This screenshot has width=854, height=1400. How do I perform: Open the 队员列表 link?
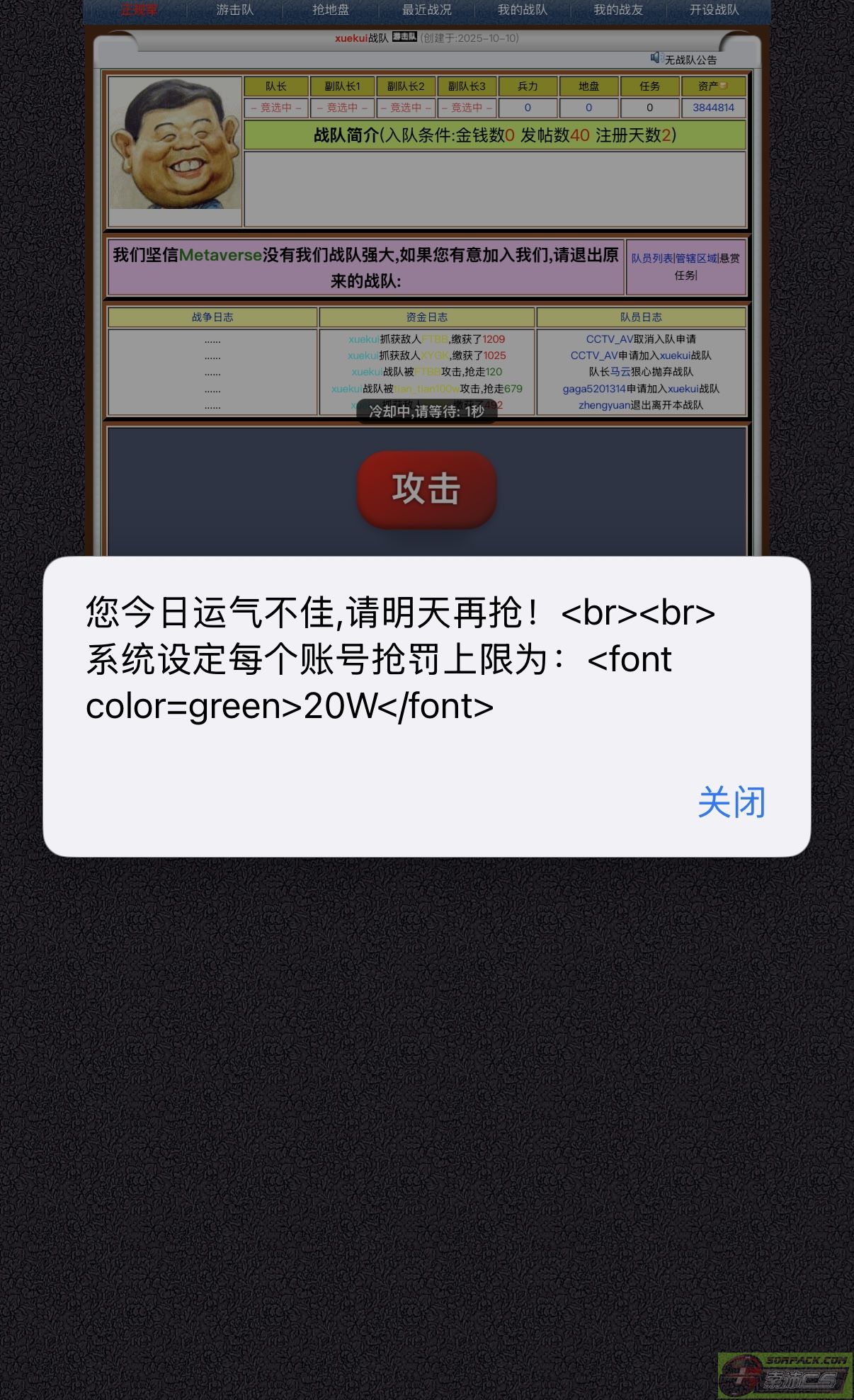[651, 258]
